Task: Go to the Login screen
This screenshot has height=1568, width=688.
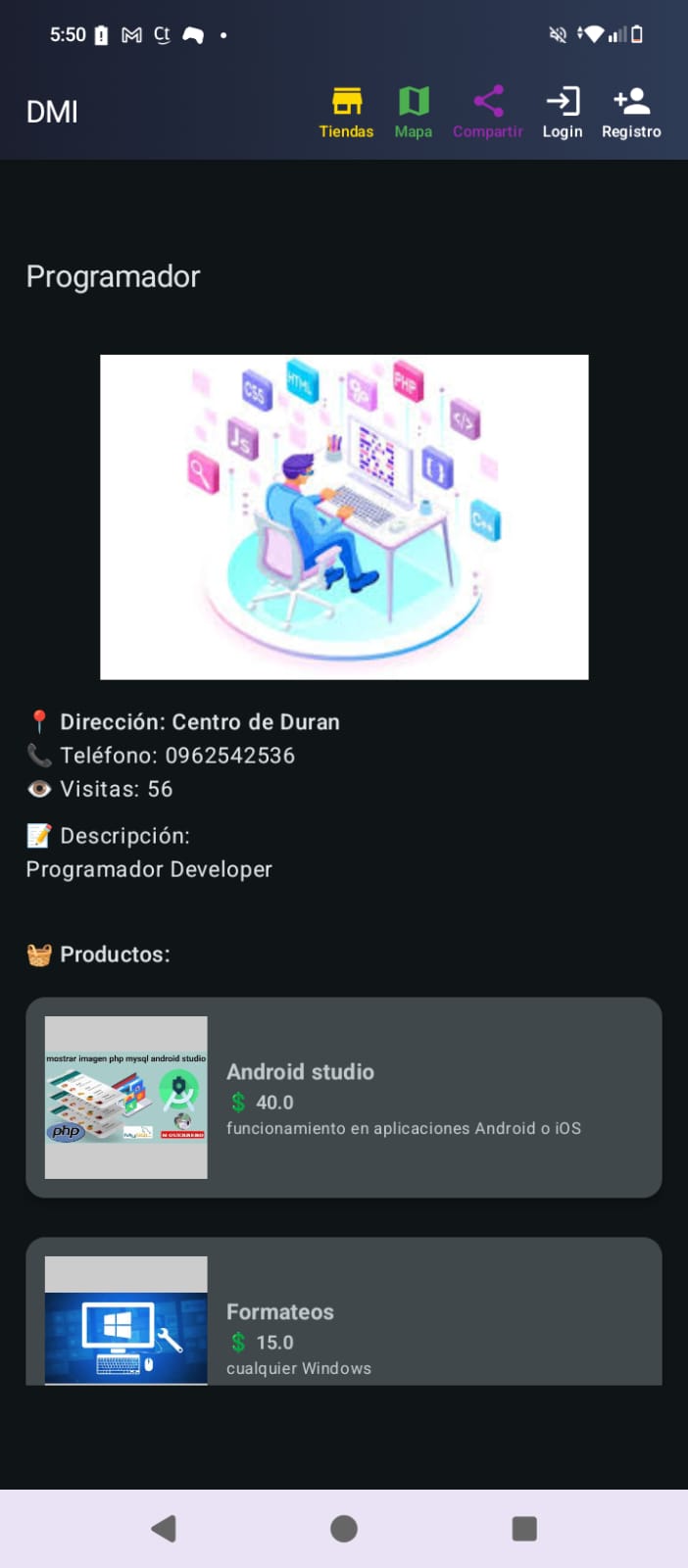Action: tap(563, 113)
